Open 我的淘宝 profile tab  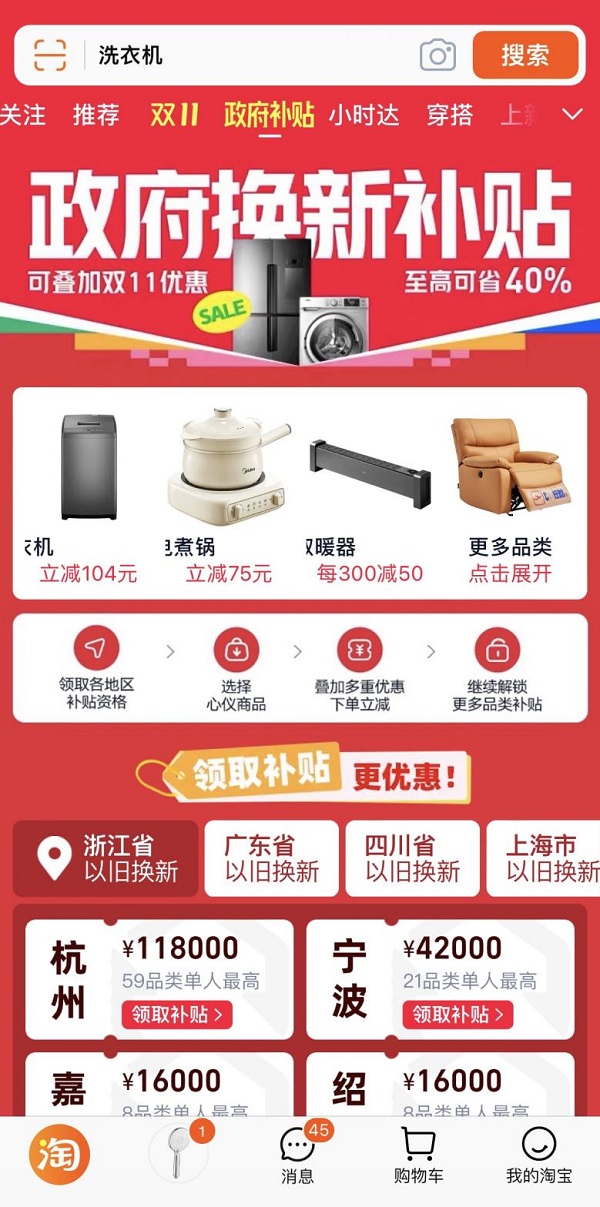tap(539, 1157)
